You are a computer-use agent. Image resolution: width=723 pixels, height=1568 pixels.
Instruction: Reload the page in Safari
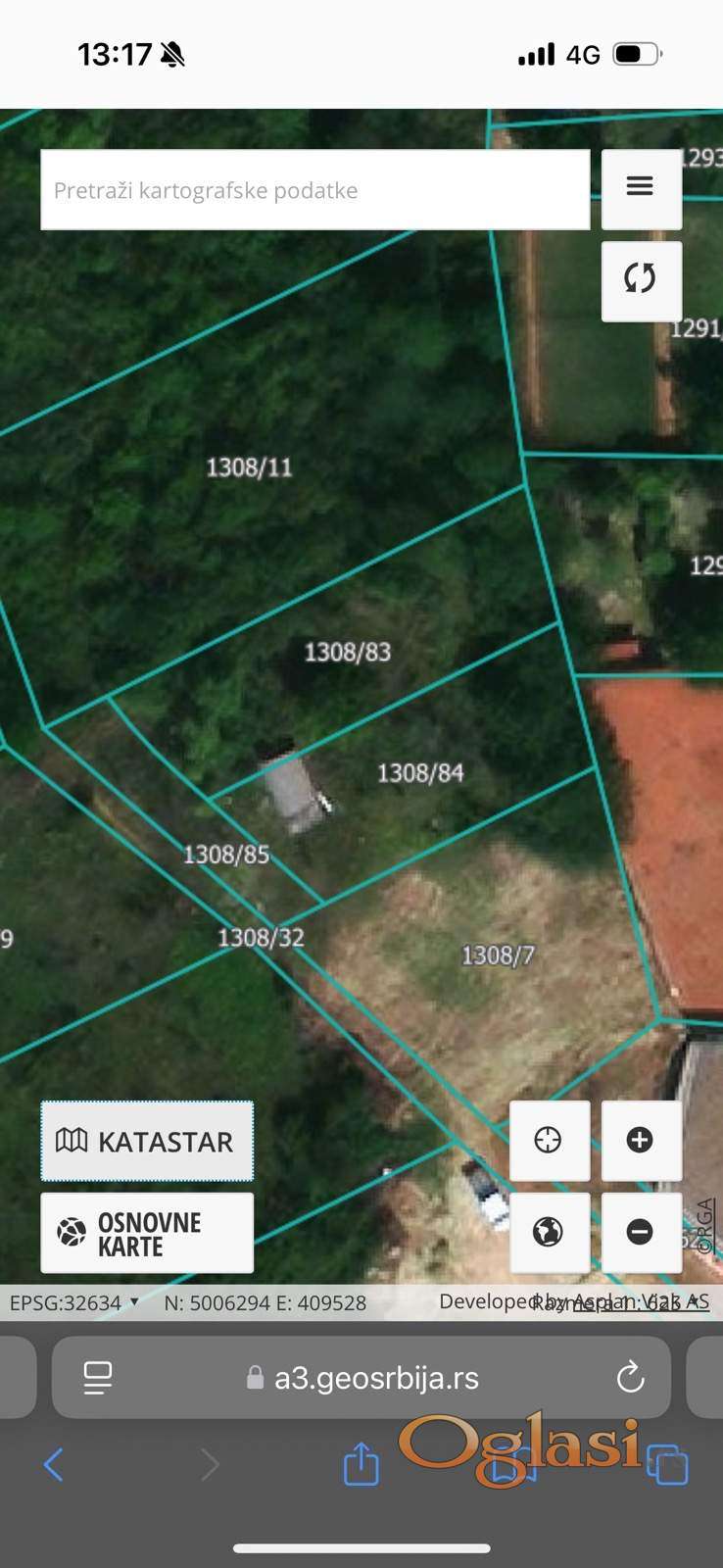[631, 1378]
